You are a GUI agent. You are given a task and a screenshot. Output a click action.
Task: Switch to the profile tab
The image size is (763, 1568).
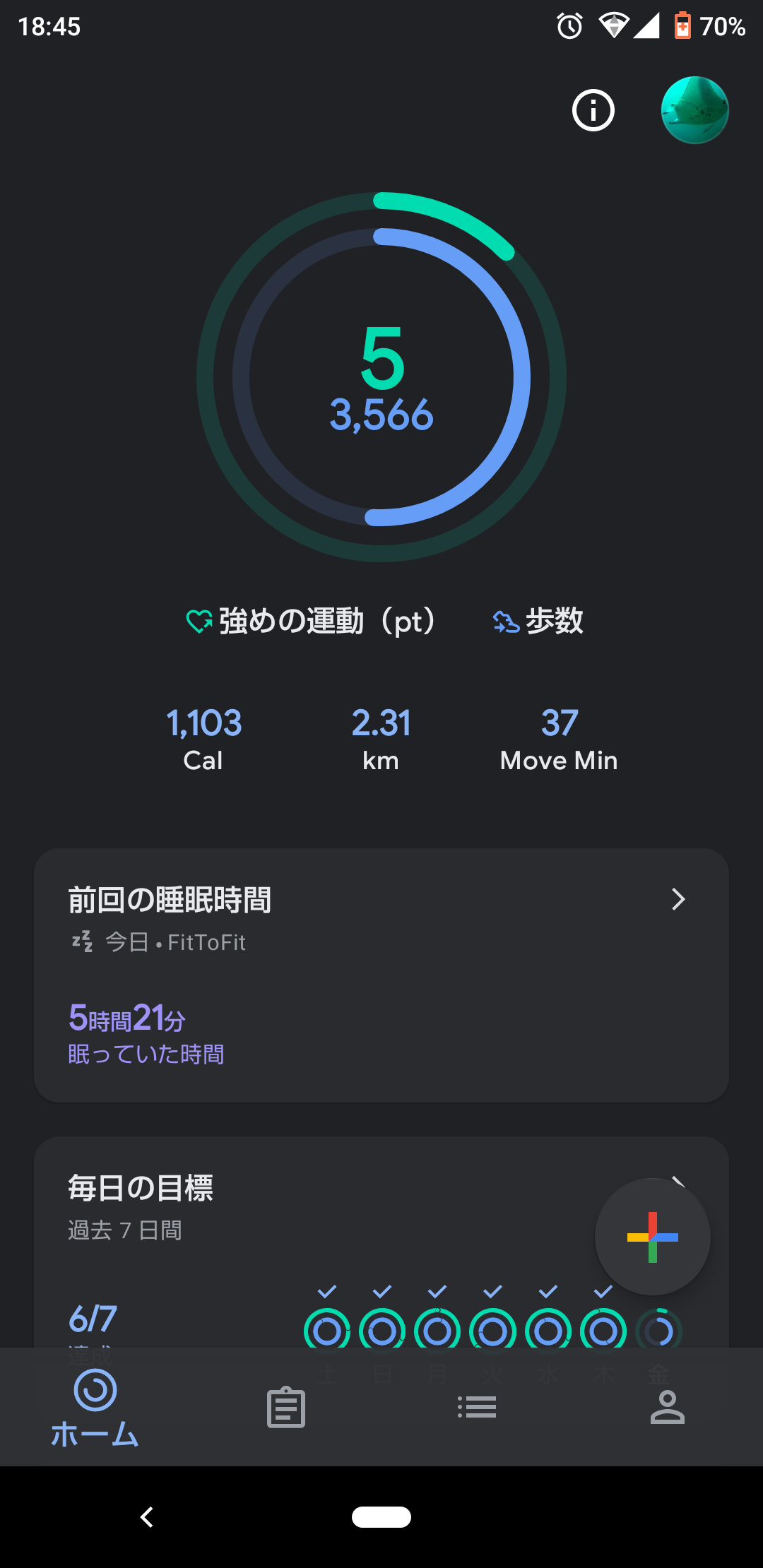pyautogui.click(x=668, y=1407)
